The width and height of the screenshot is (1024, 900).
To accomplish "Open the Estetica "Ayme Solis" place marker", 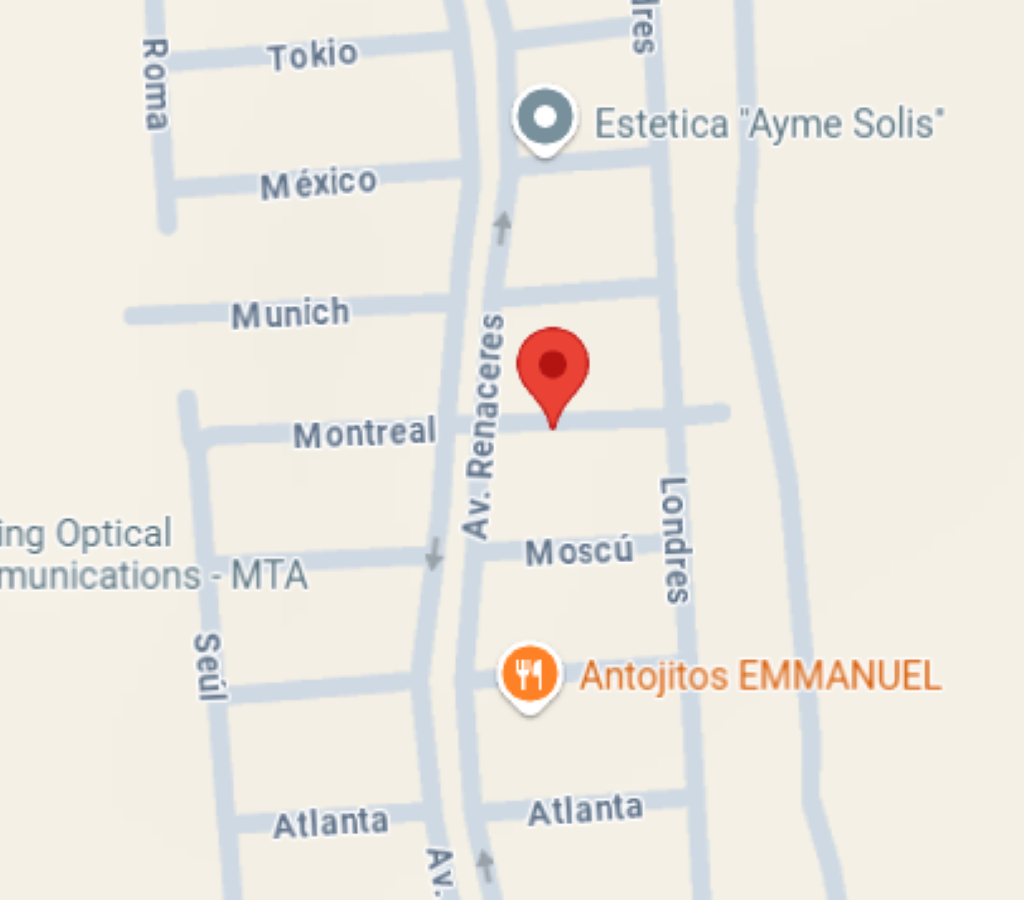I will [545, 121].
